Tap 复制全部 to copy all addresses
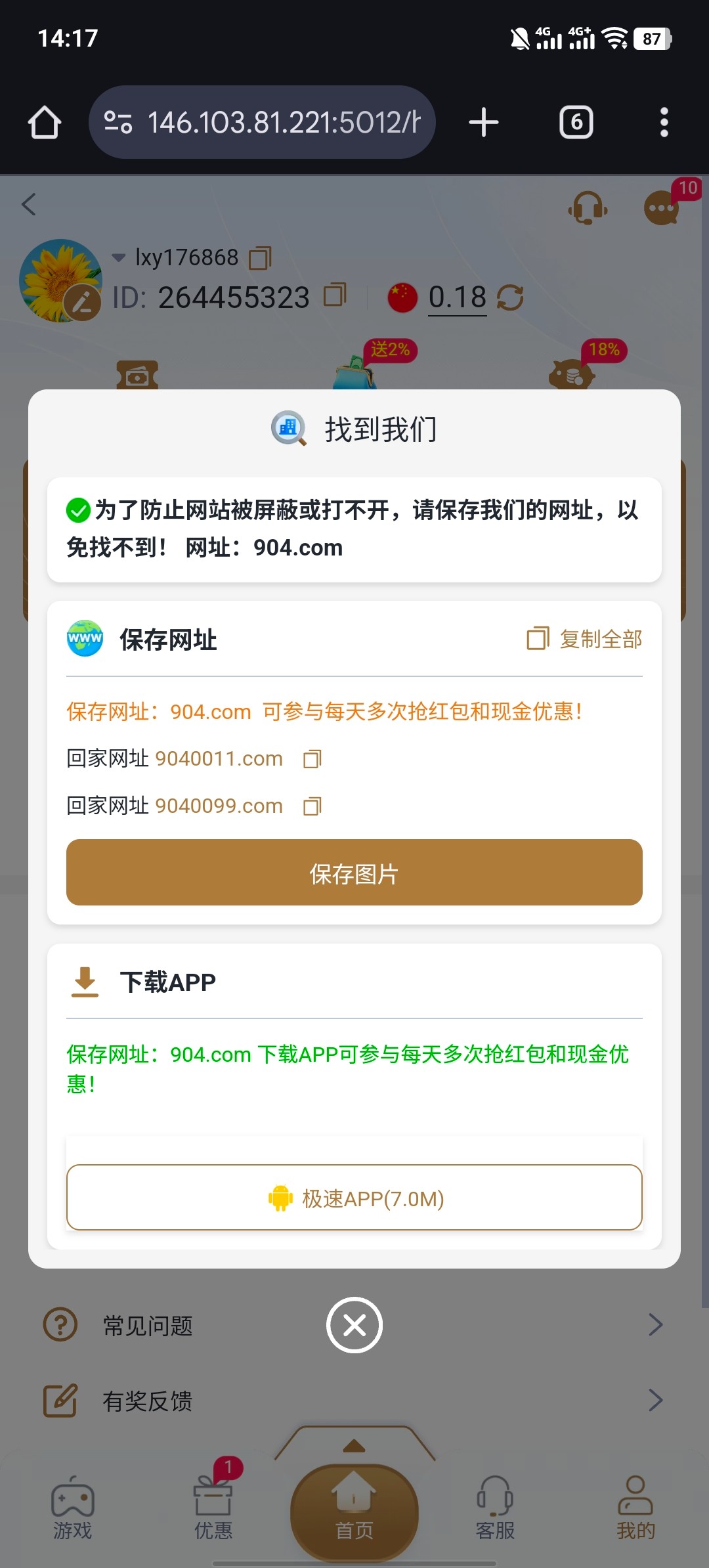This screenshot has width=709, height=1568. click(x=585, y=639)
